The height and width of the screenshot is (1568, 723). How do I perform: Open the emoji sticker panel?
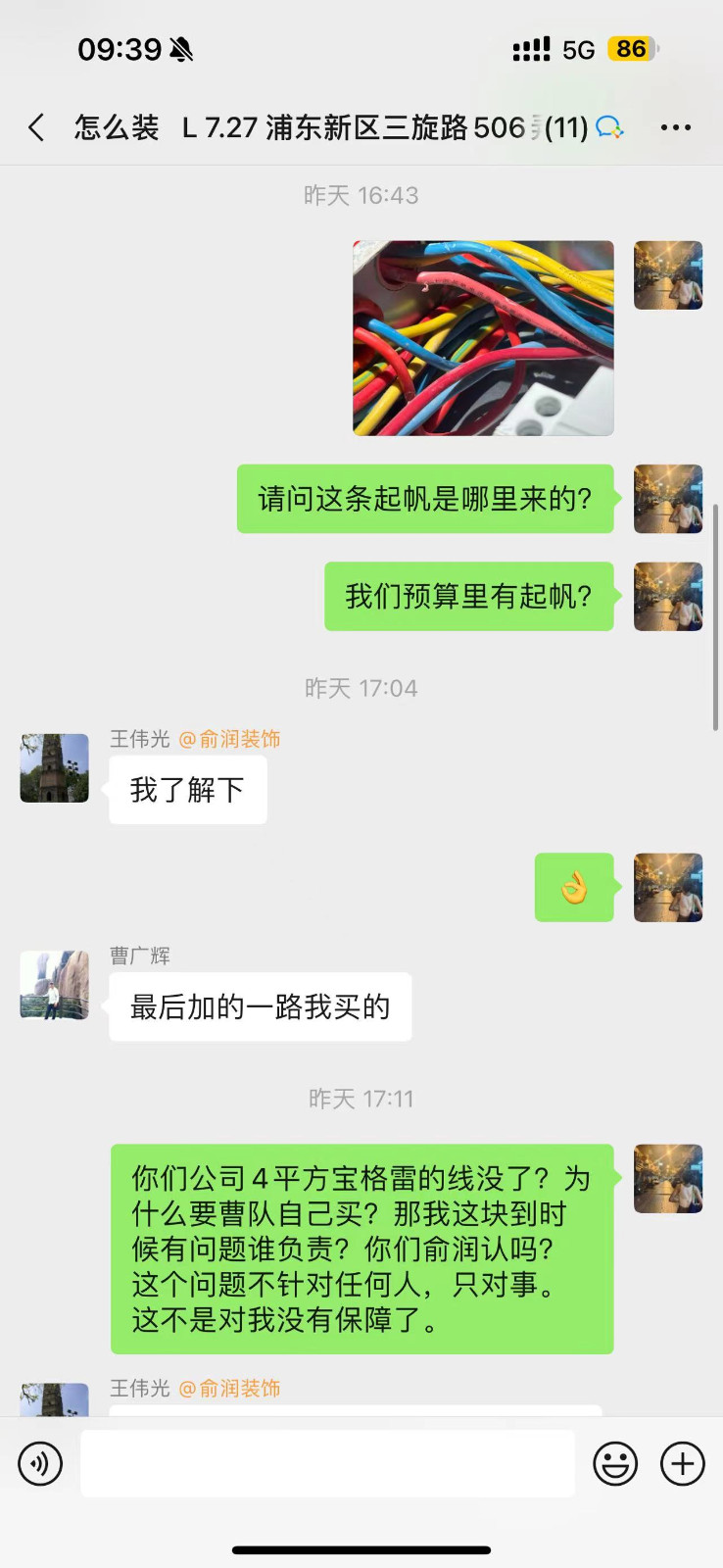(615, 1464)
